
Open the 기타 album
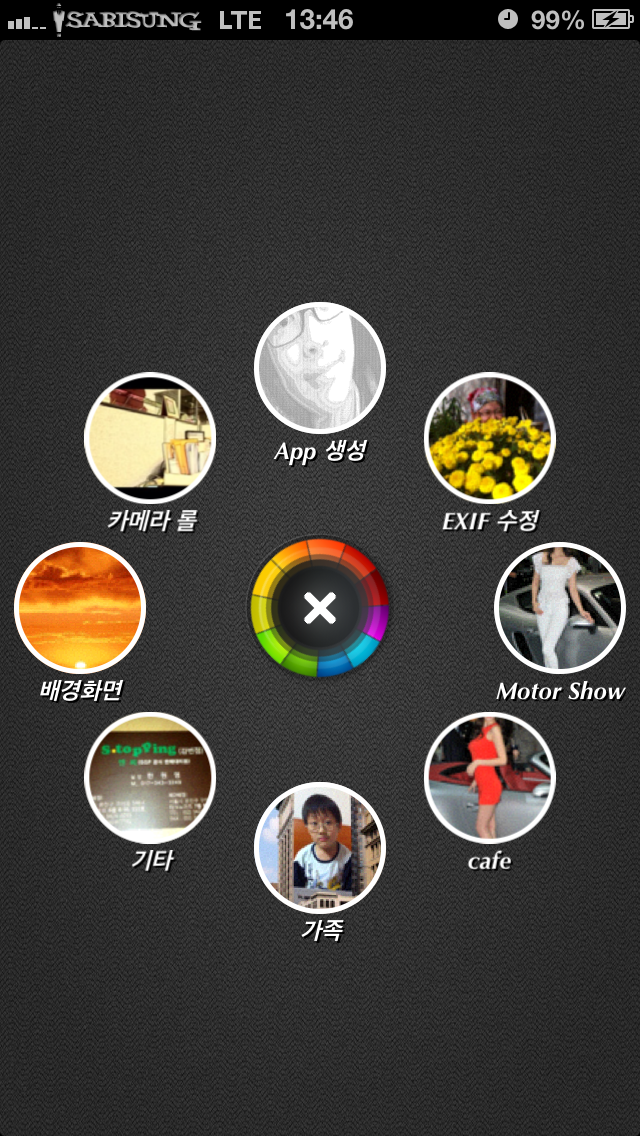[x=150, y=778]
